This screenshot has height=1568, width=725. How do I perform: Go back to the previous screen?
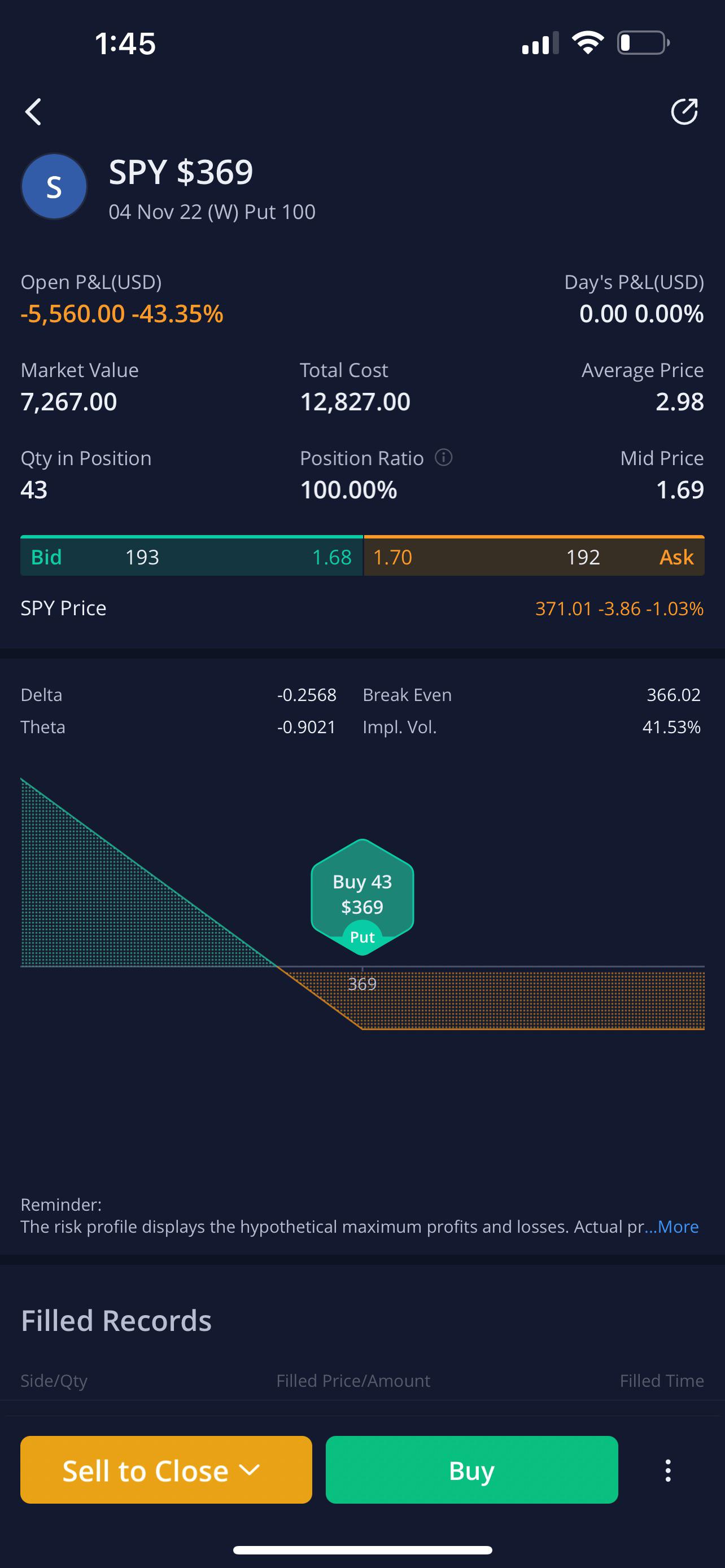coord(33,112)
